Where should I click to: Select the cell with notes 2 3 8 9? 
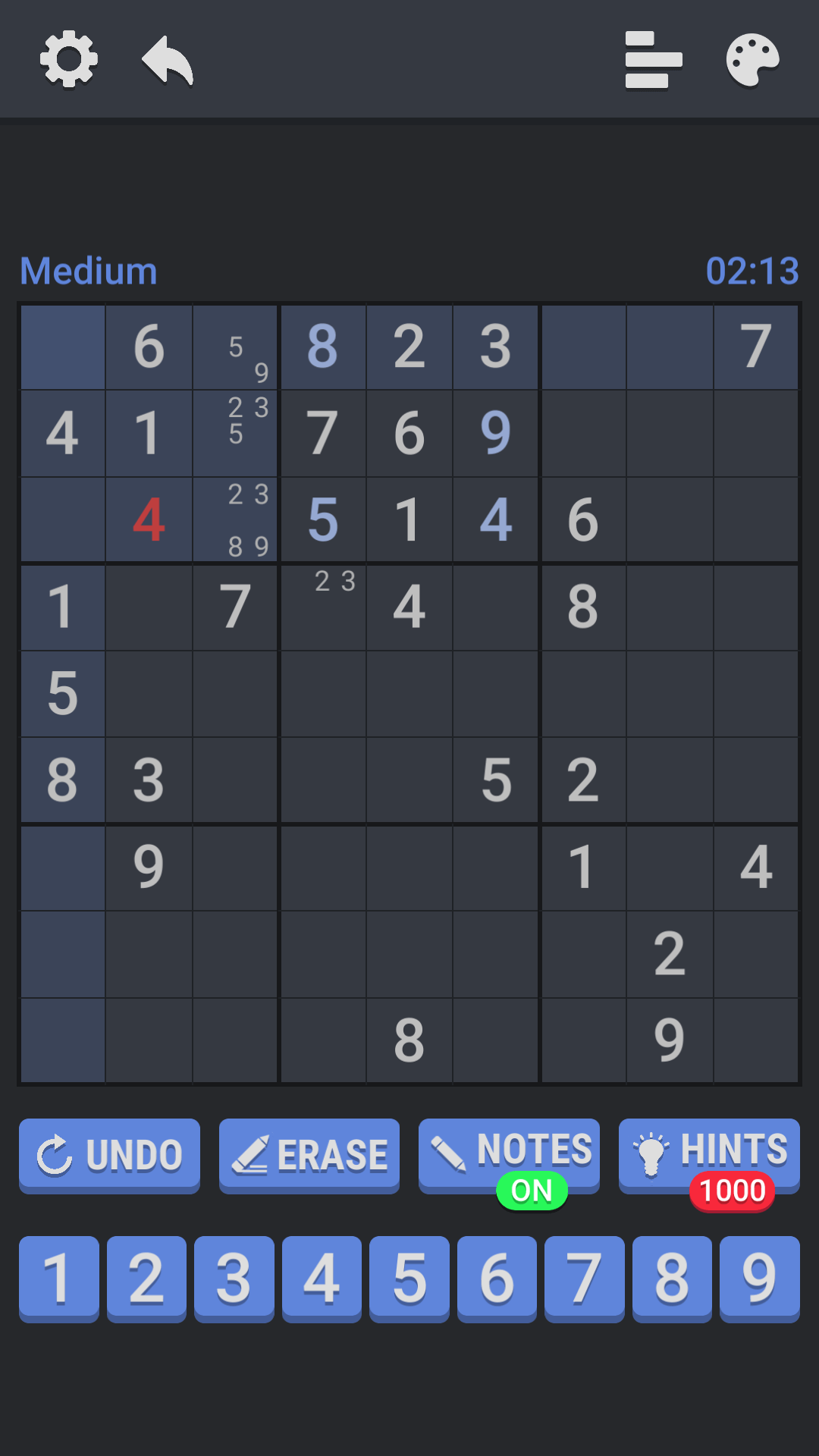[235, 520]
